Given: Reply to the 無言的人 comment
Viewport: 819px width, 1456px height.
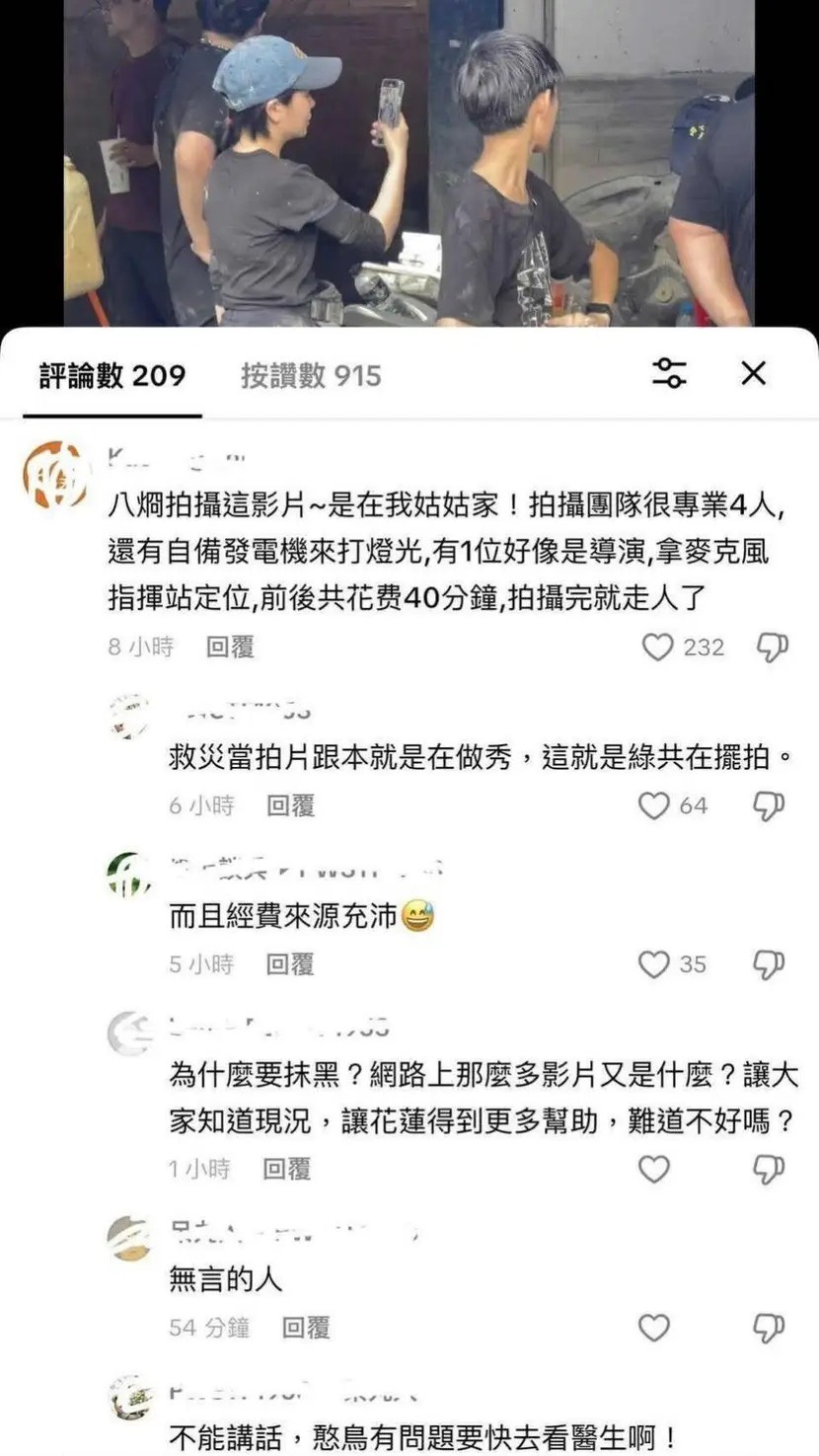Looking at the screenshot, I should tap(306, 1328).
